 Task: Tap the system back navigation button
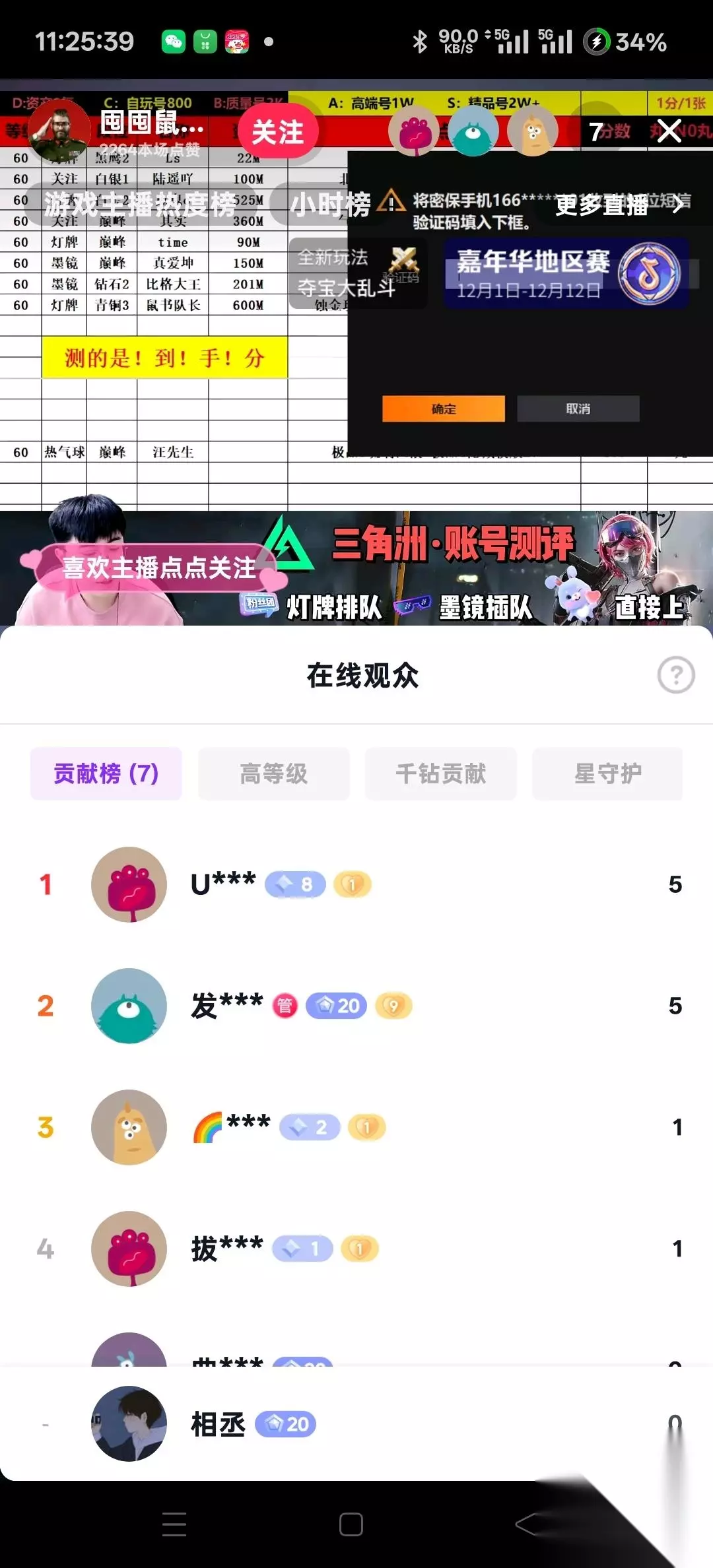527,1524
